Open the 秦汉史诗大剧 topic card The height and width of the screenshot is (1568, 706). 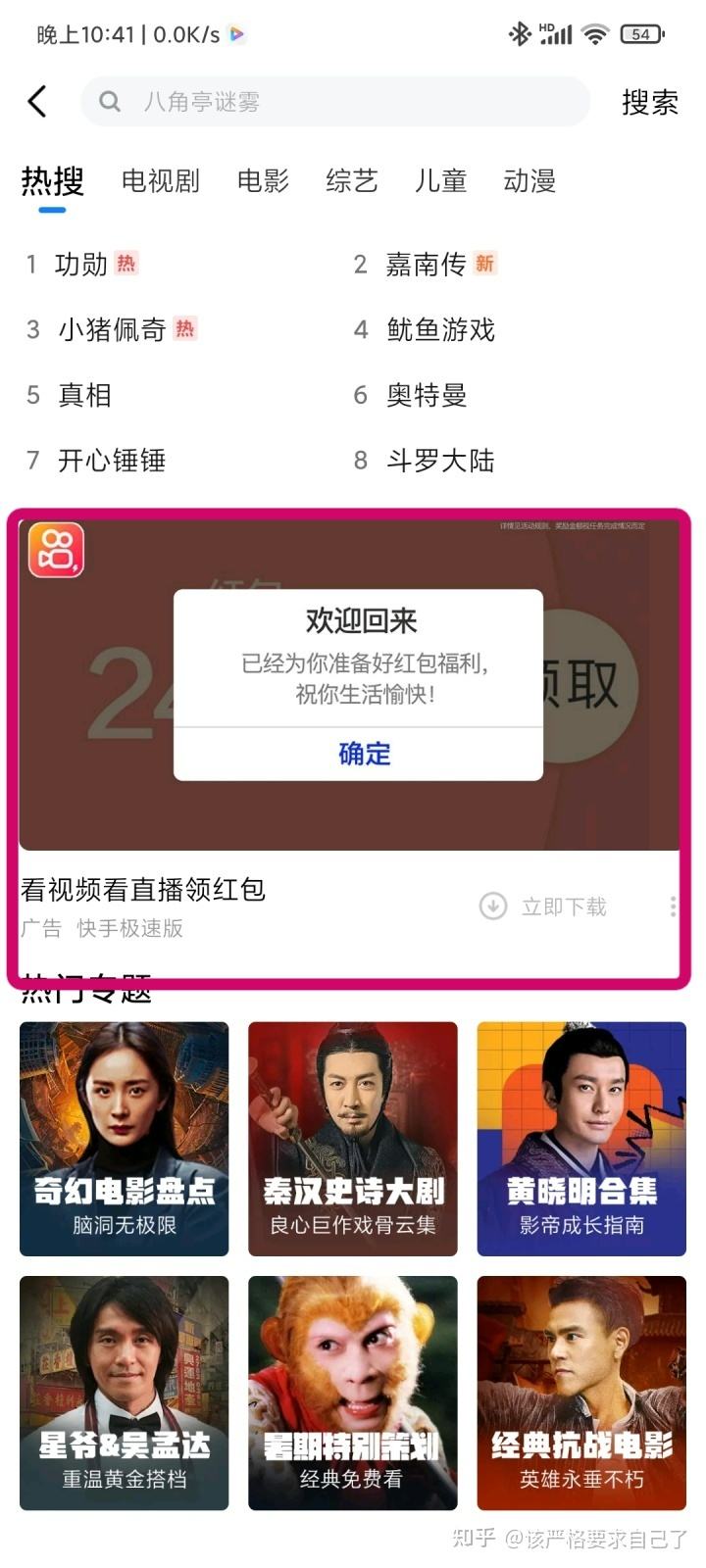point(353,1138)
